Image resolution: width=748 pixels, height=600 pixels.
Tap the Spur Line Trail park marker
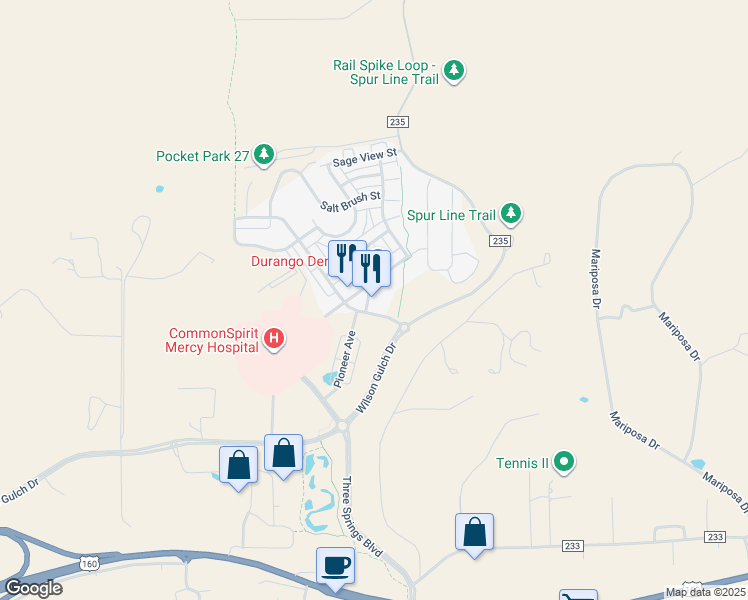[511, 213]
